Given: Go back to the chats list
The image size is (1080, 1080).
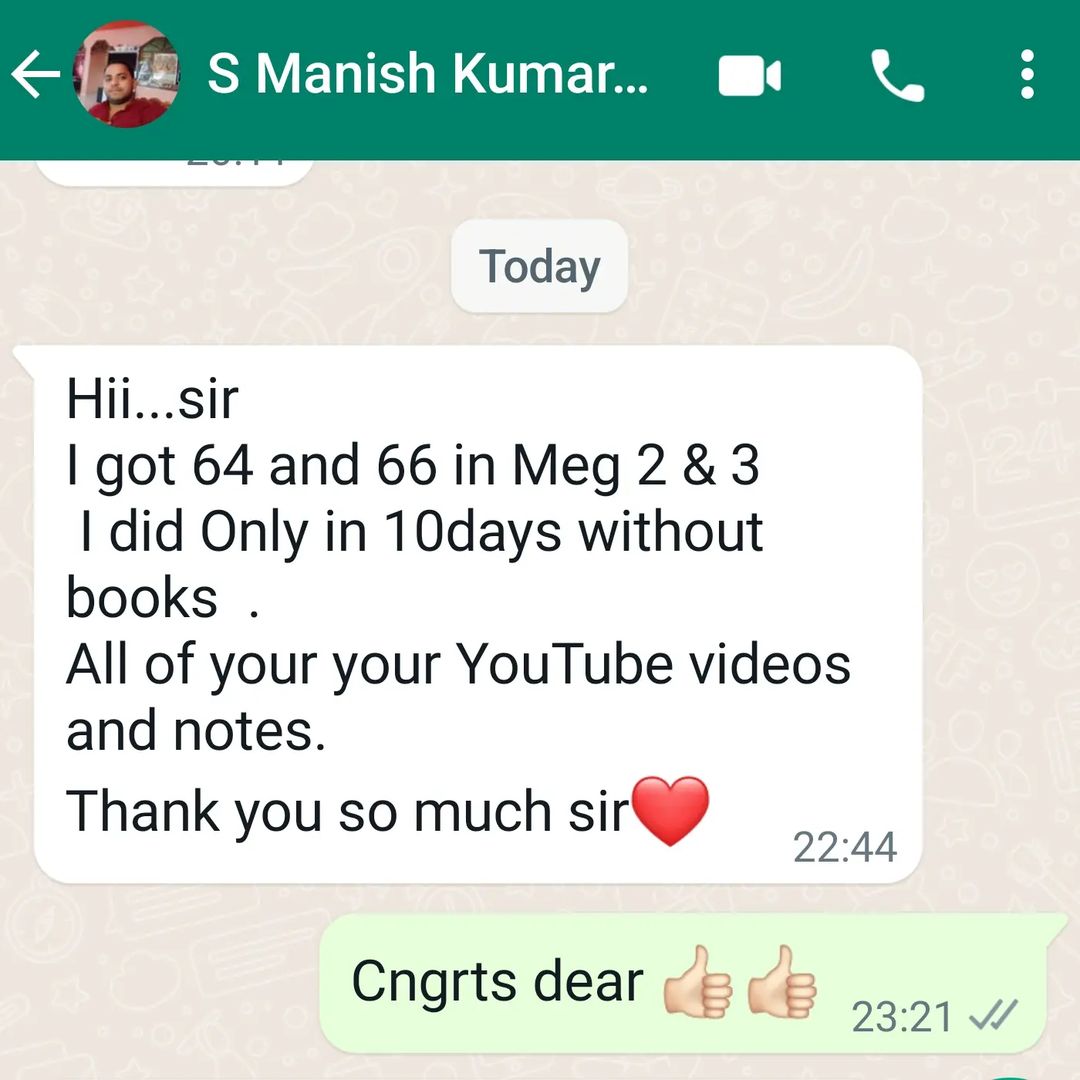Looking at the screenshot, I should (36, 76).
